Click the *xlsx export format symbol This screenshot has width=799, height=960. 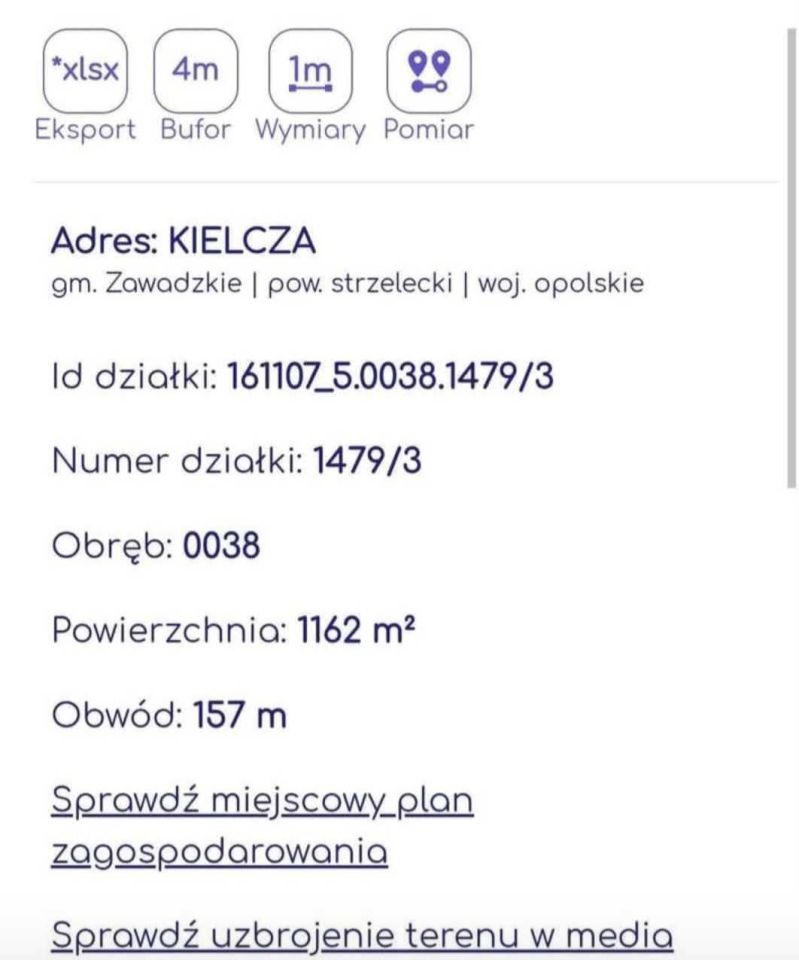tap(85, 70)
